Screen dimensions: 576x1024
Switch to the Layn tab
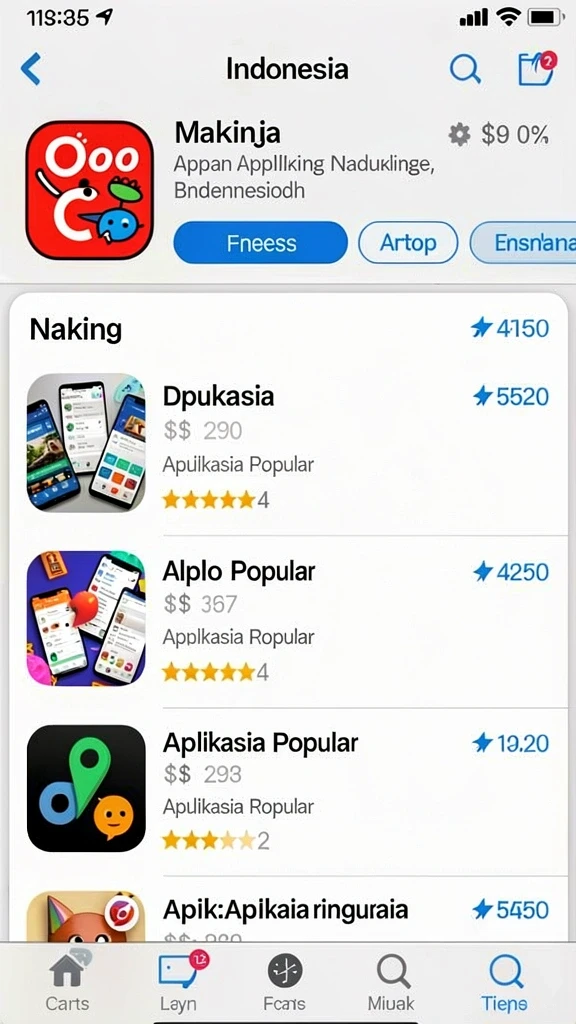click(x=178, y=981)
